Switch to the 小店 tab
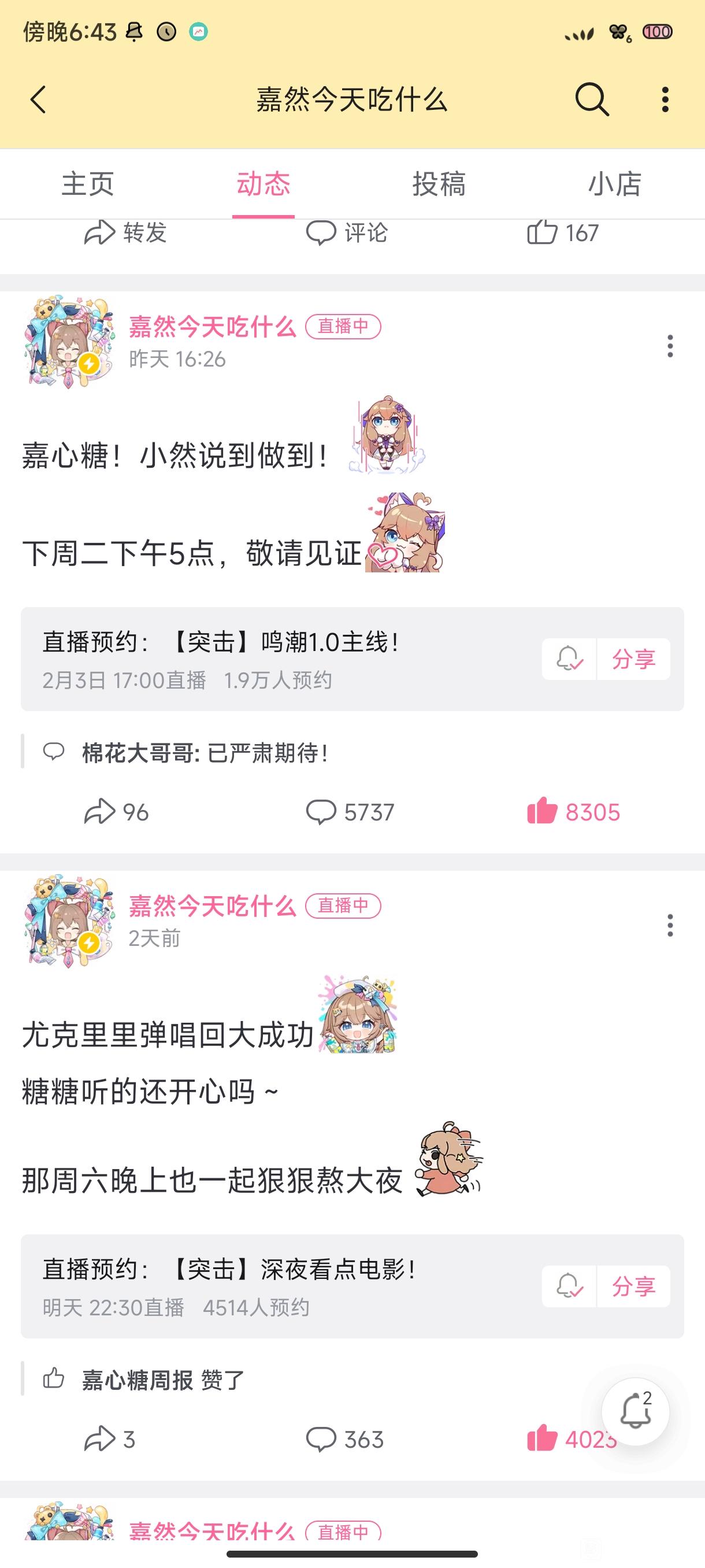The image size is (705, 1568). 614,184
